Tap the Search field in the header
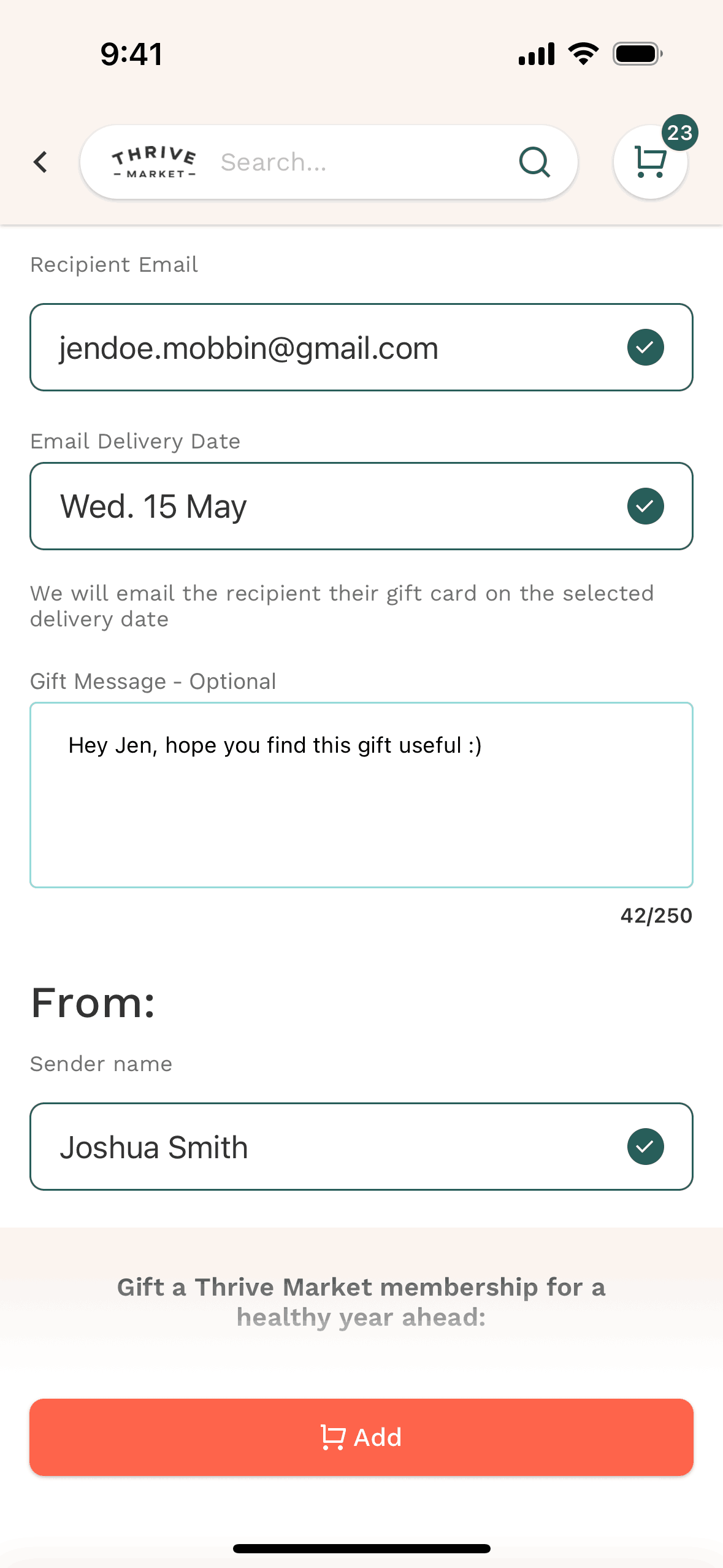Viewport: 723px width, 1568px height. (x=362, y=163)
